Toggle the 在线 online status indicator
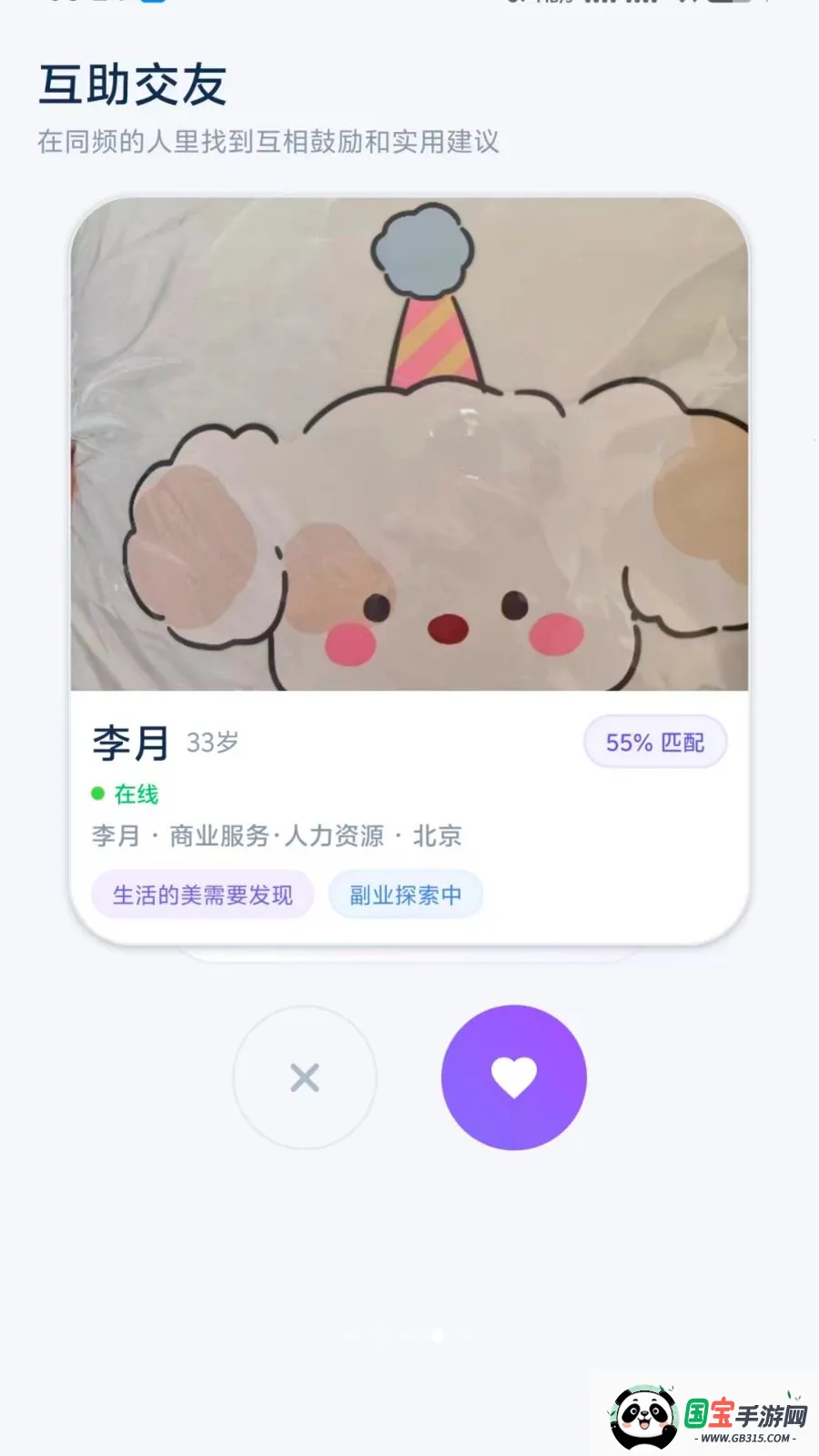 tap(135, 794)
